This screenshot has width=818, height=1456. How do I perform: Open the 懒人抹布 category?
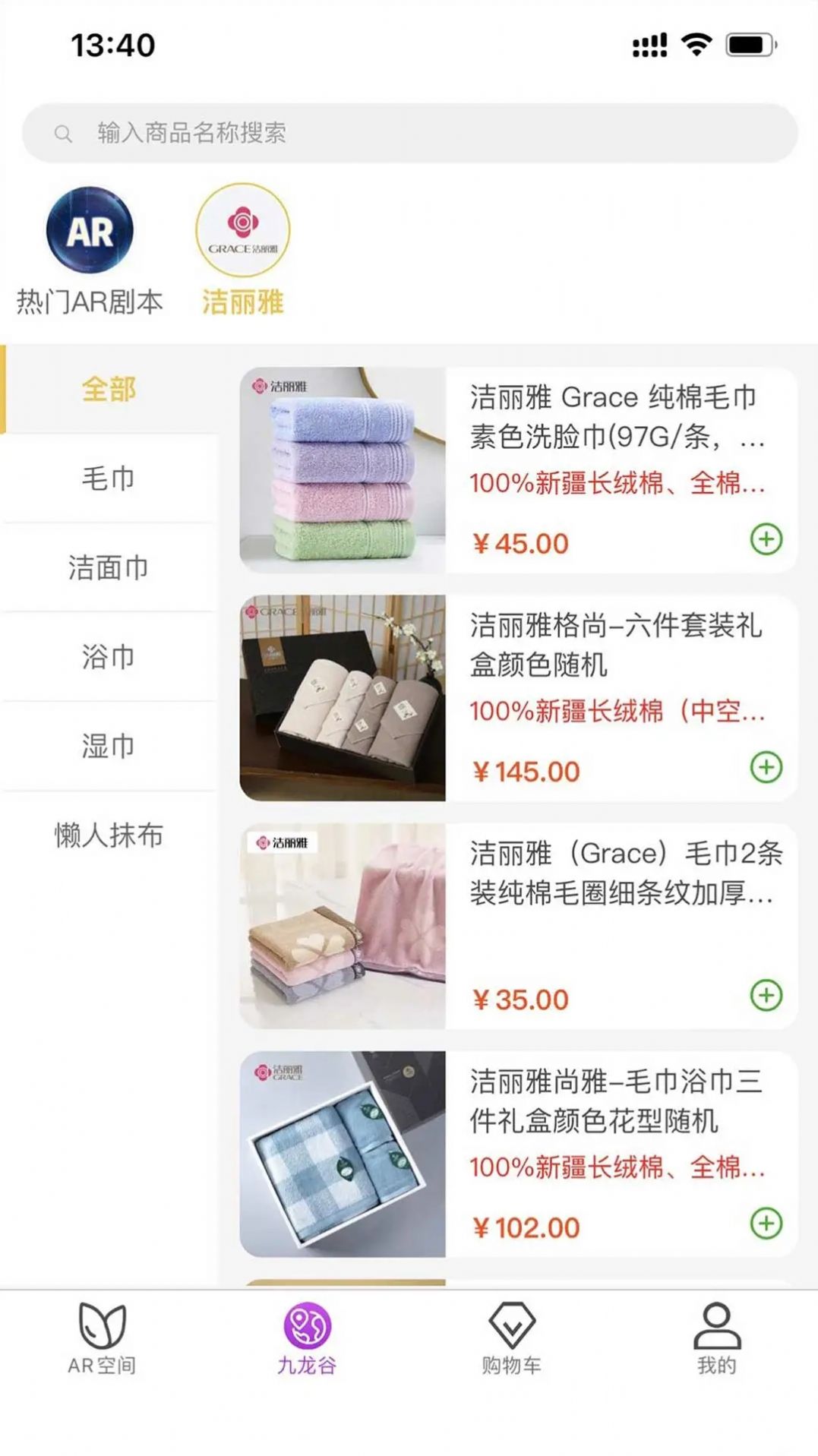point(109,835)
